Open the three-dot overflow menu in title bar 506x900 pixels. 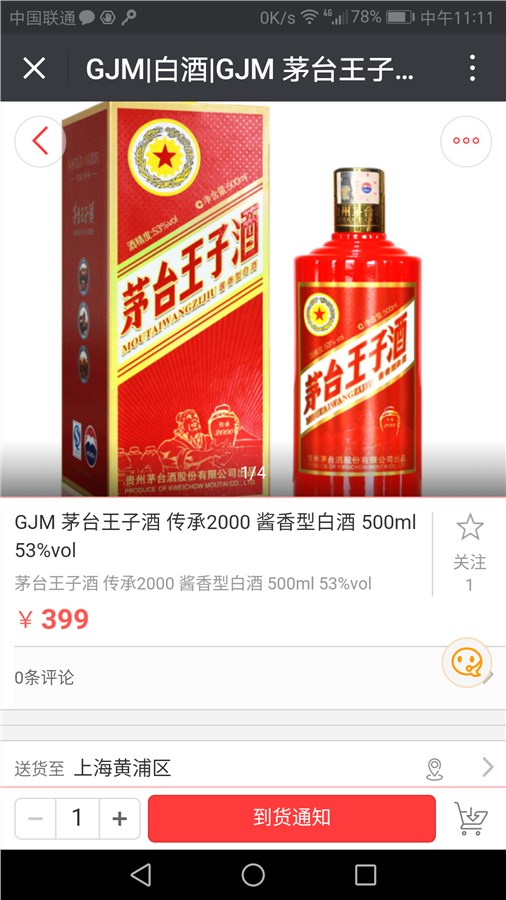[x=472, y=68]
